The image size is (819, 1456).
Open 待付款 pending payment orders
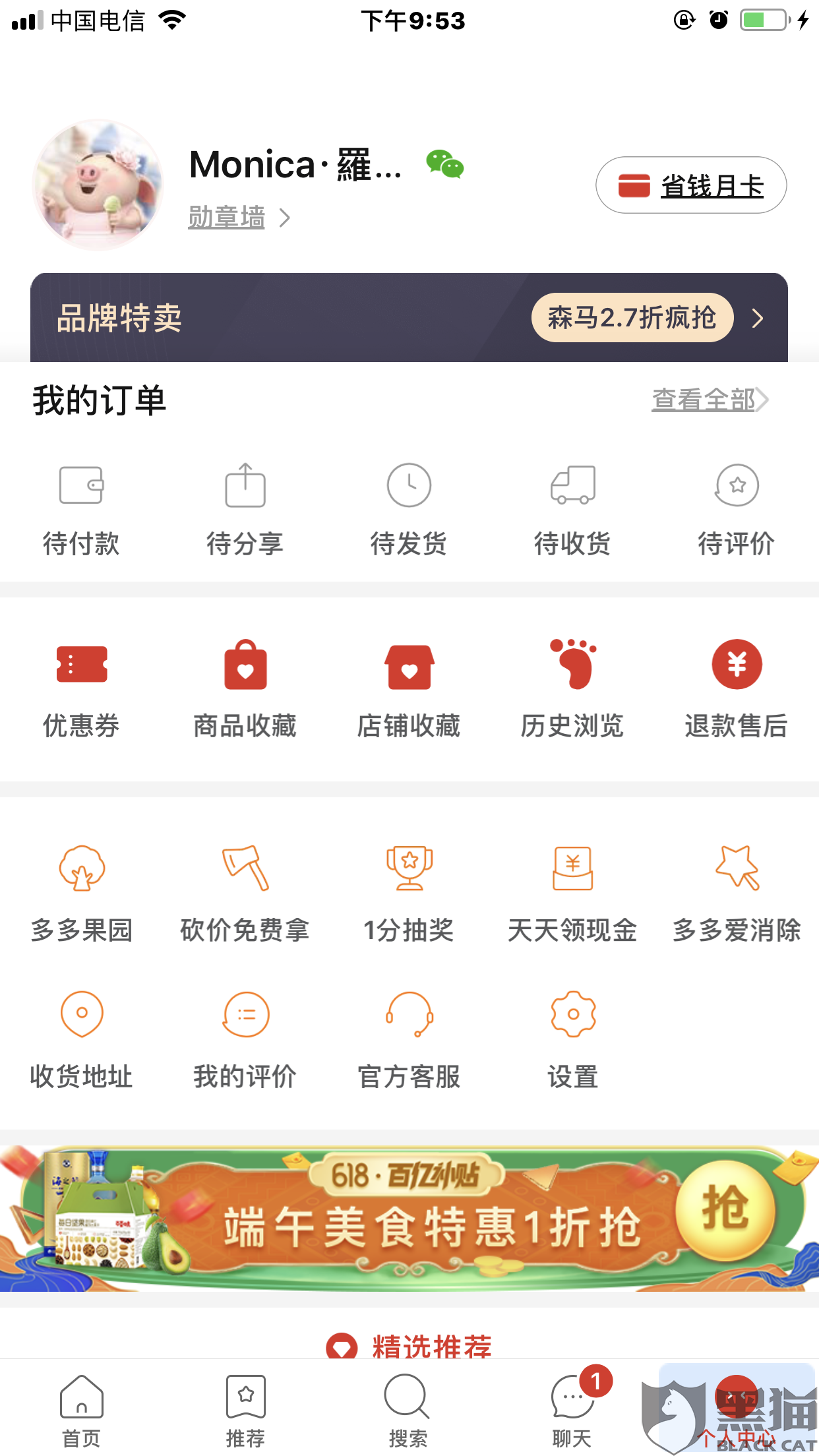[81, 509]
